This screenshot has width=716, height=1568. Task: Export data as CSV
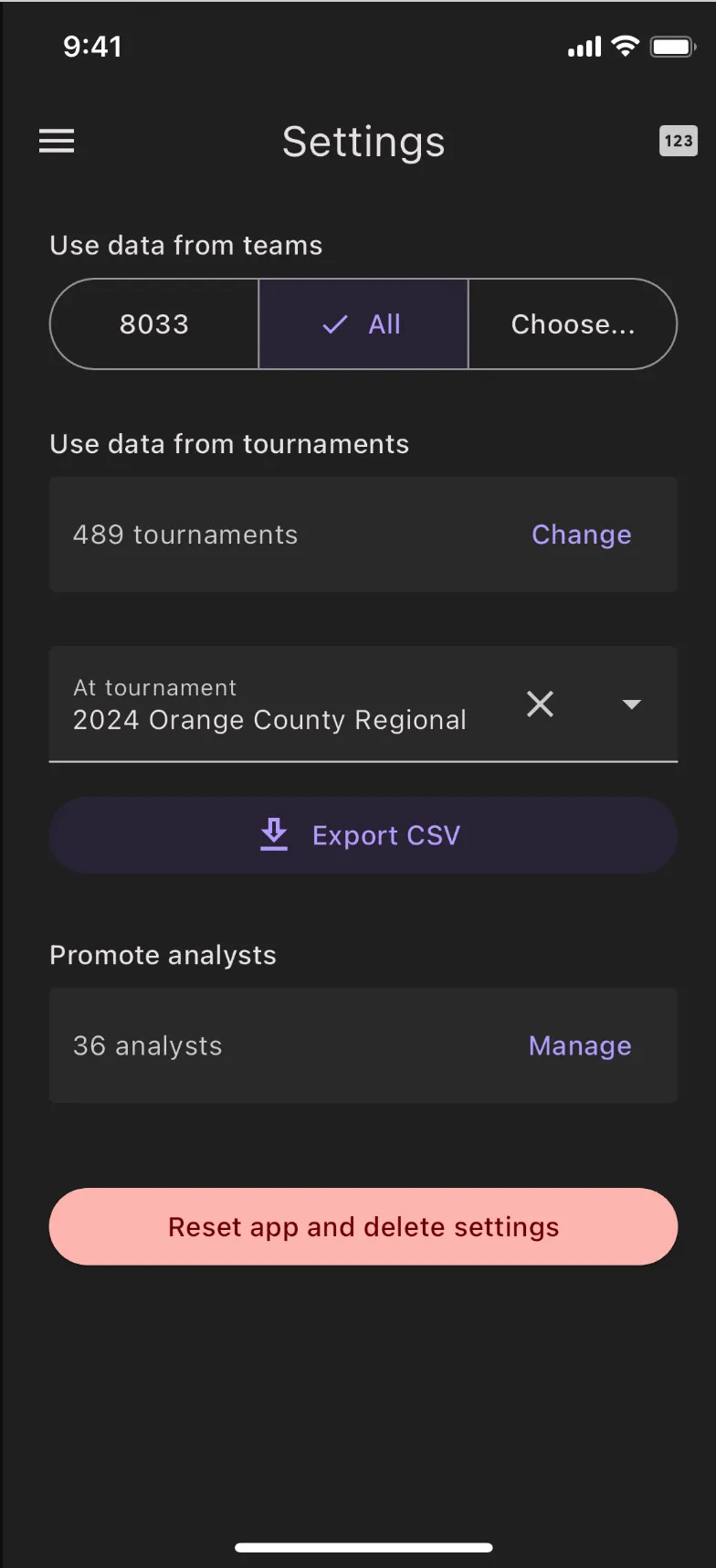[363, 835]
